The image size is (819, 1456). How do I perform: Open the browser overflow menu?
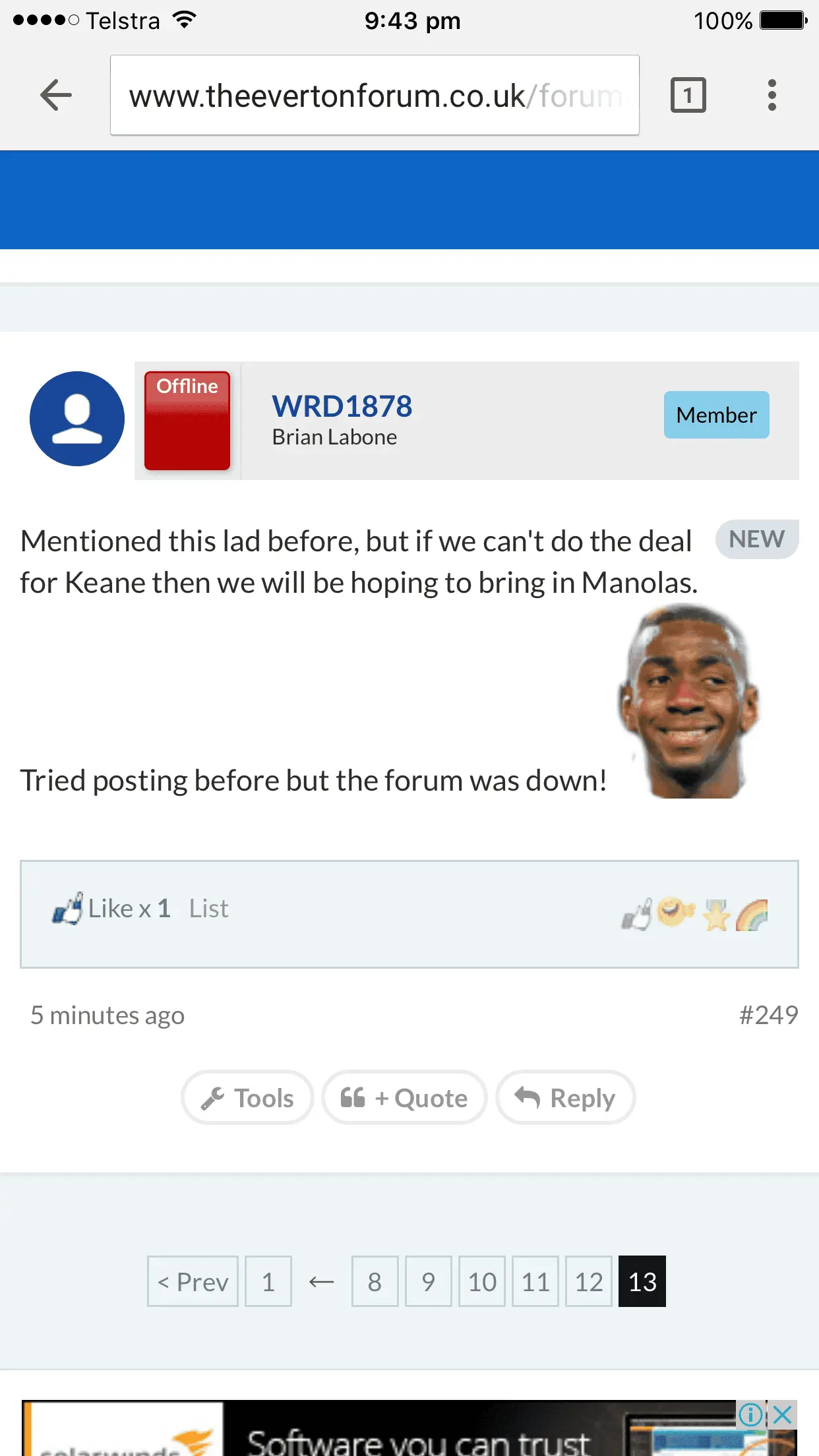click(x=772, y=96)
